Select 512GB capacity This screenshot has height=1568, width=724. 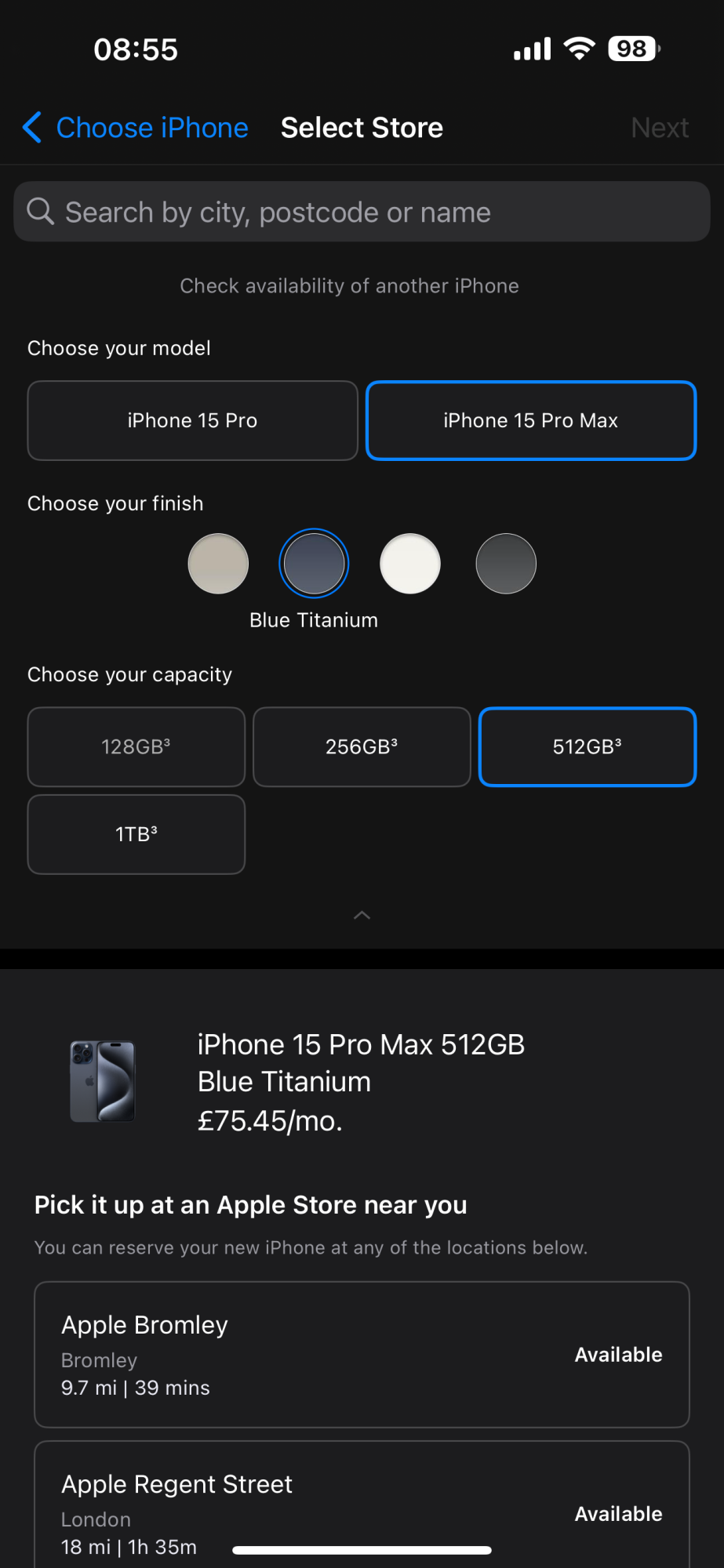588,747
